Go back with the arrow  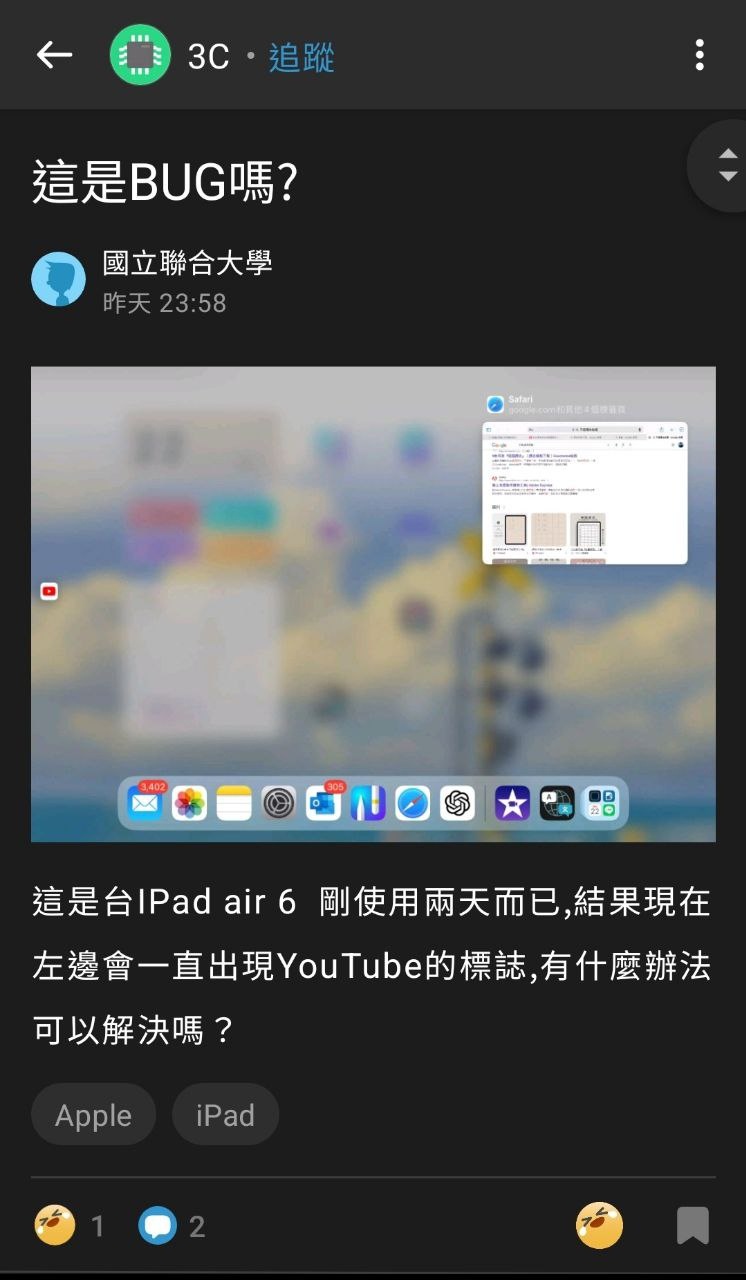tap(54, 55)
